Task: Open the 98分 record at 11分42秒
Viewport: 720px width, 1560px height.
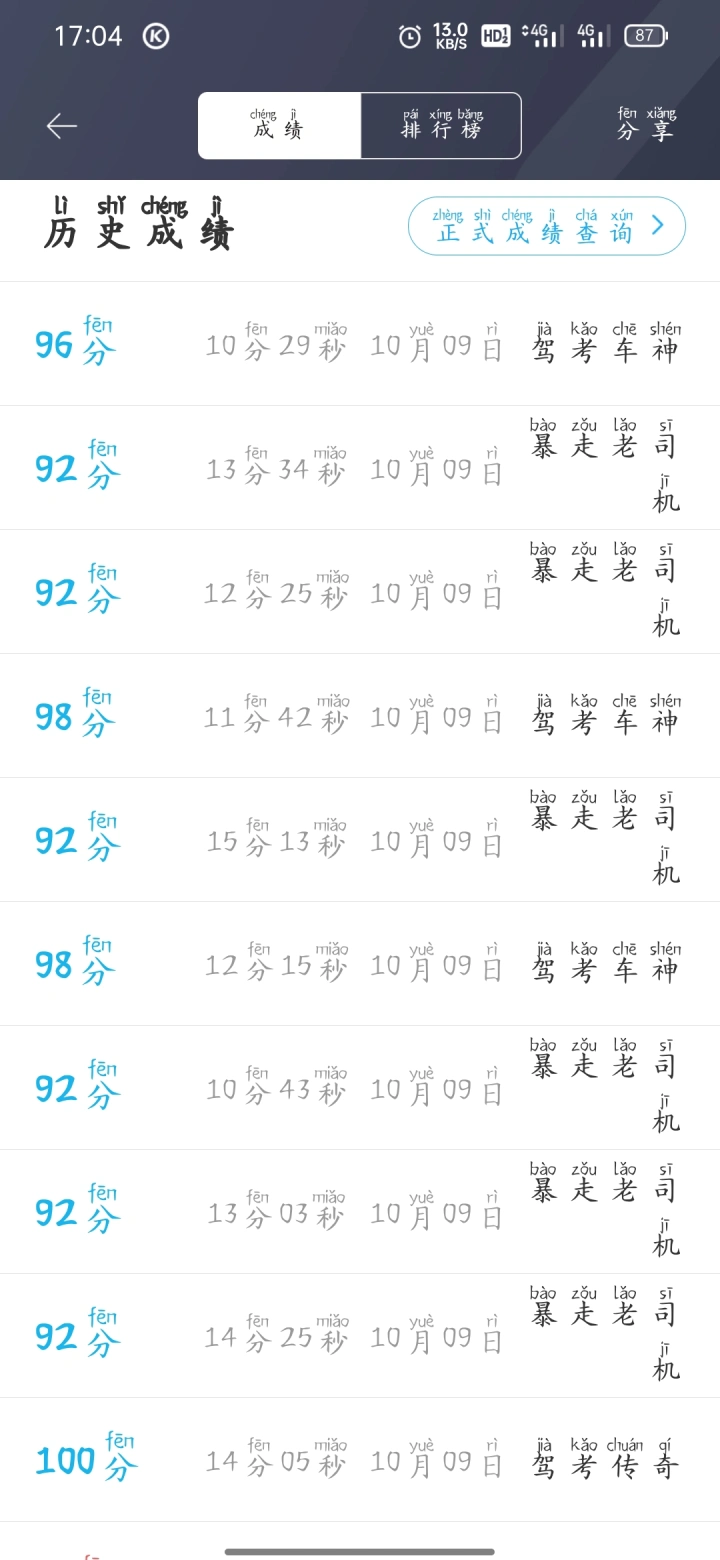Action: 360,716
